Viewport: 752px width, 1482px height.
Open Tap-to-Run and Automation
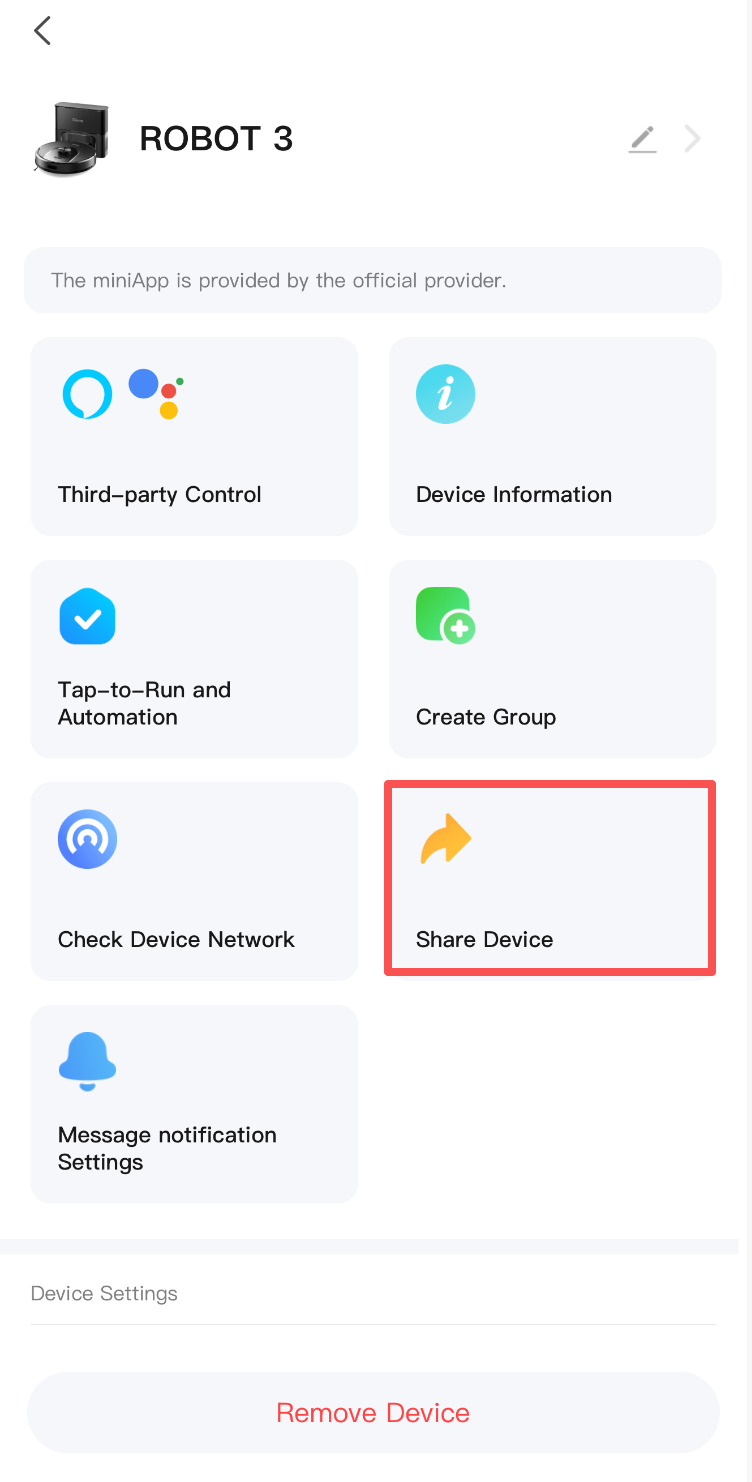tap(194, 658)
